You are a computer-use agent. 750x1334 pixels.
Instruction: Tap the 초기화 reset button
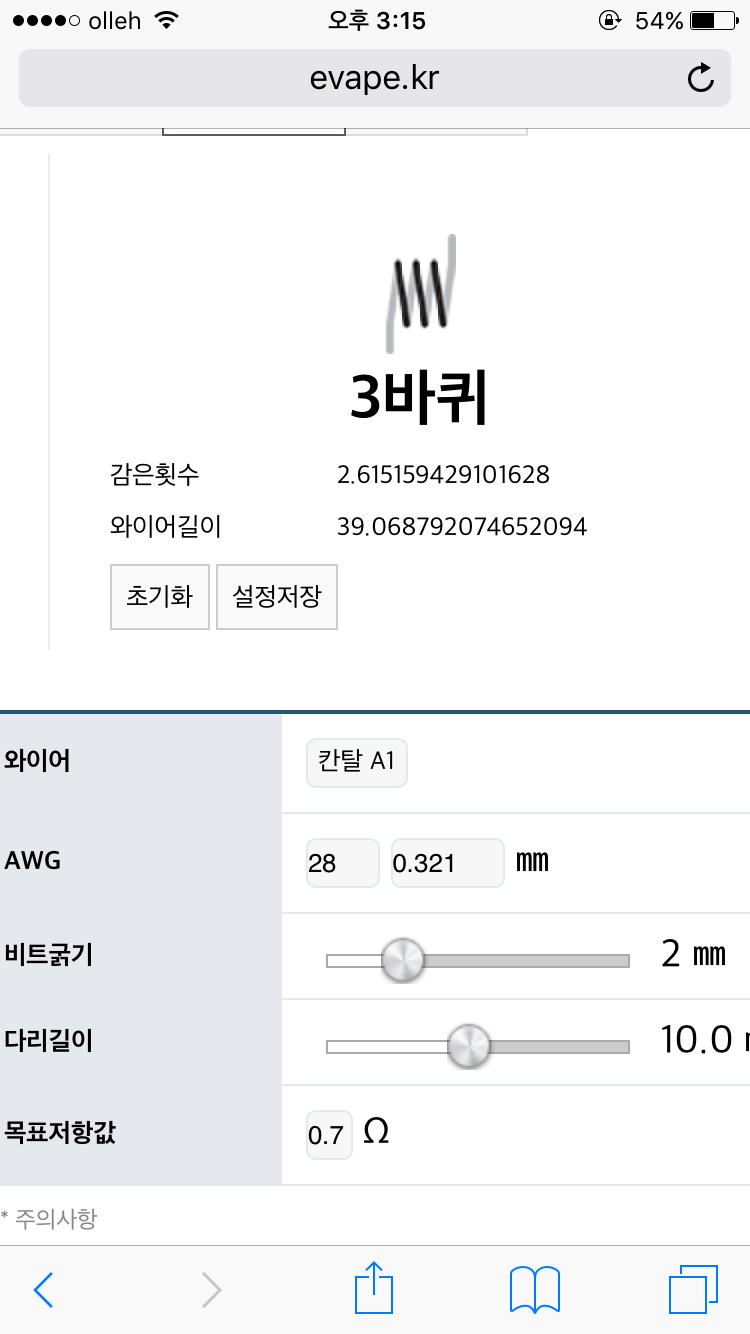tap(160, 597)
